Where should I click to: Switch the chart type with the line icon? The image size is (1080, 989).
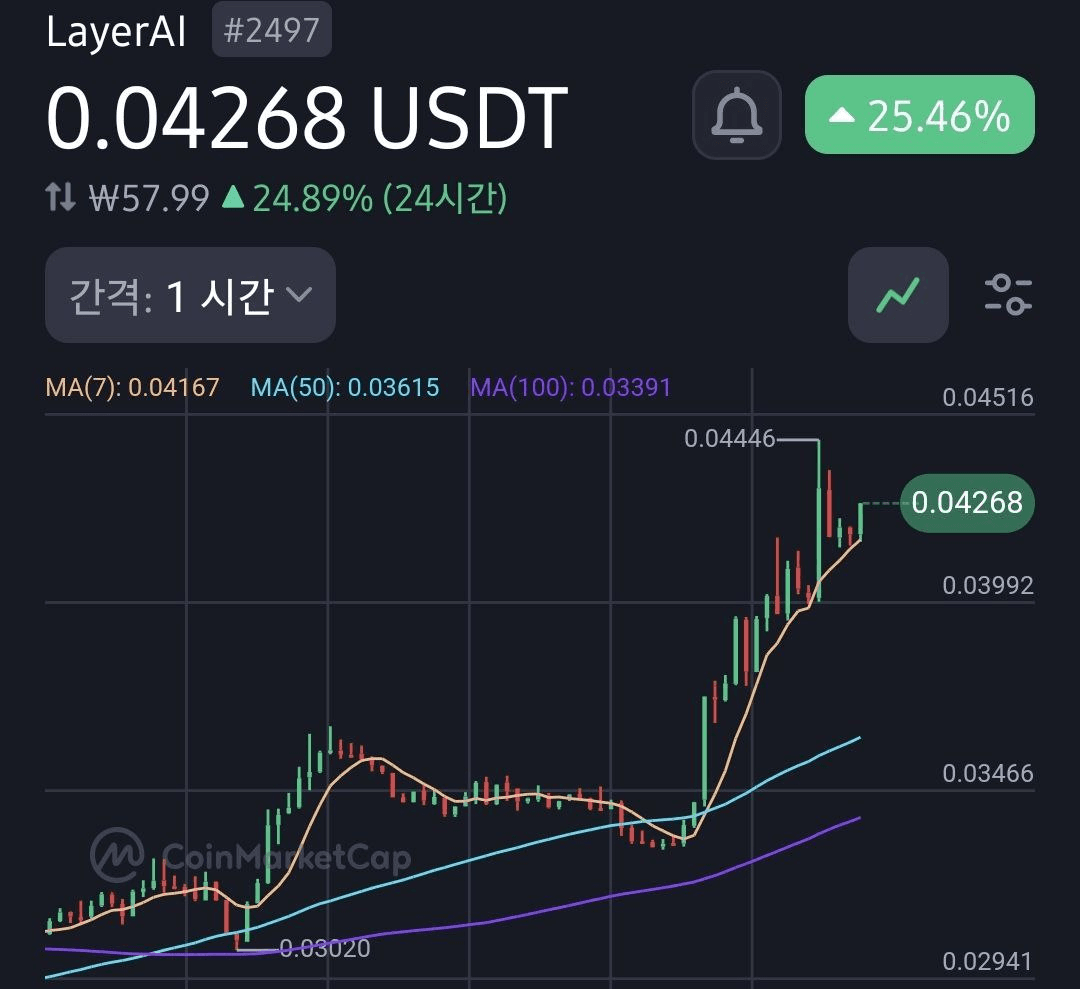coord(897,295)
